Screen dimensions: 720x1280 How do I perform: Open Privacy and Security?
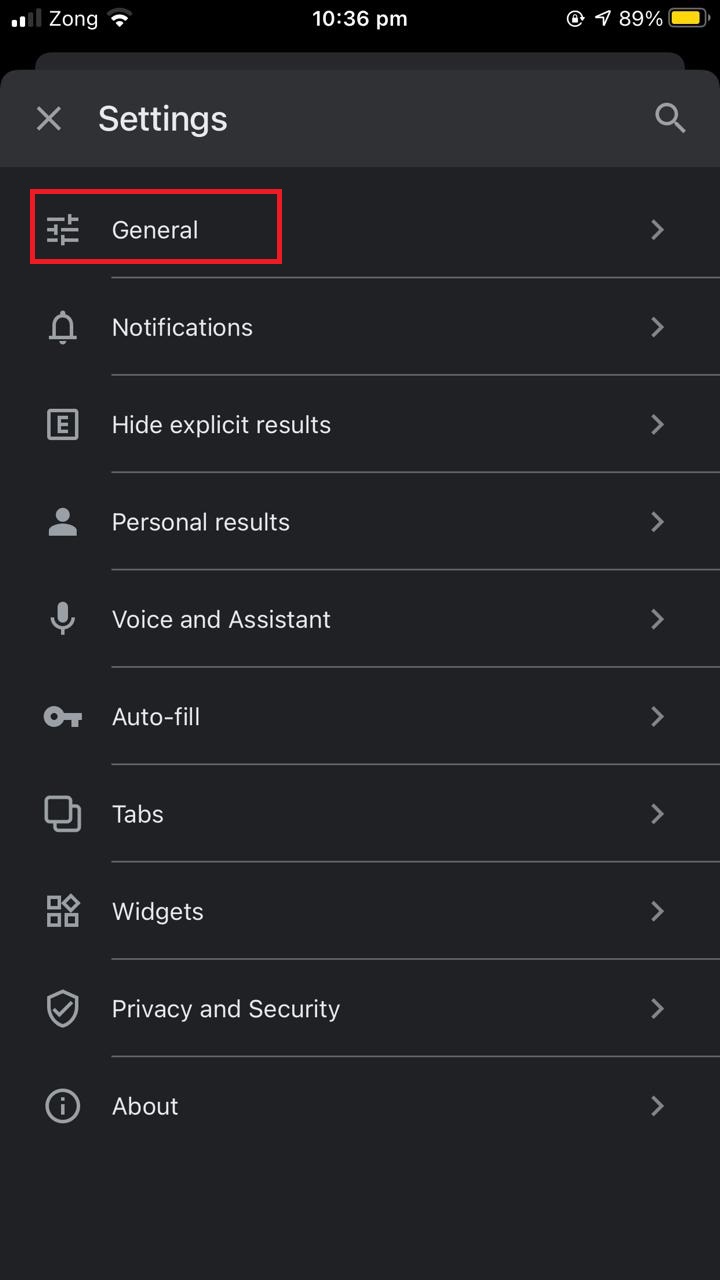tap(360, 1008)
